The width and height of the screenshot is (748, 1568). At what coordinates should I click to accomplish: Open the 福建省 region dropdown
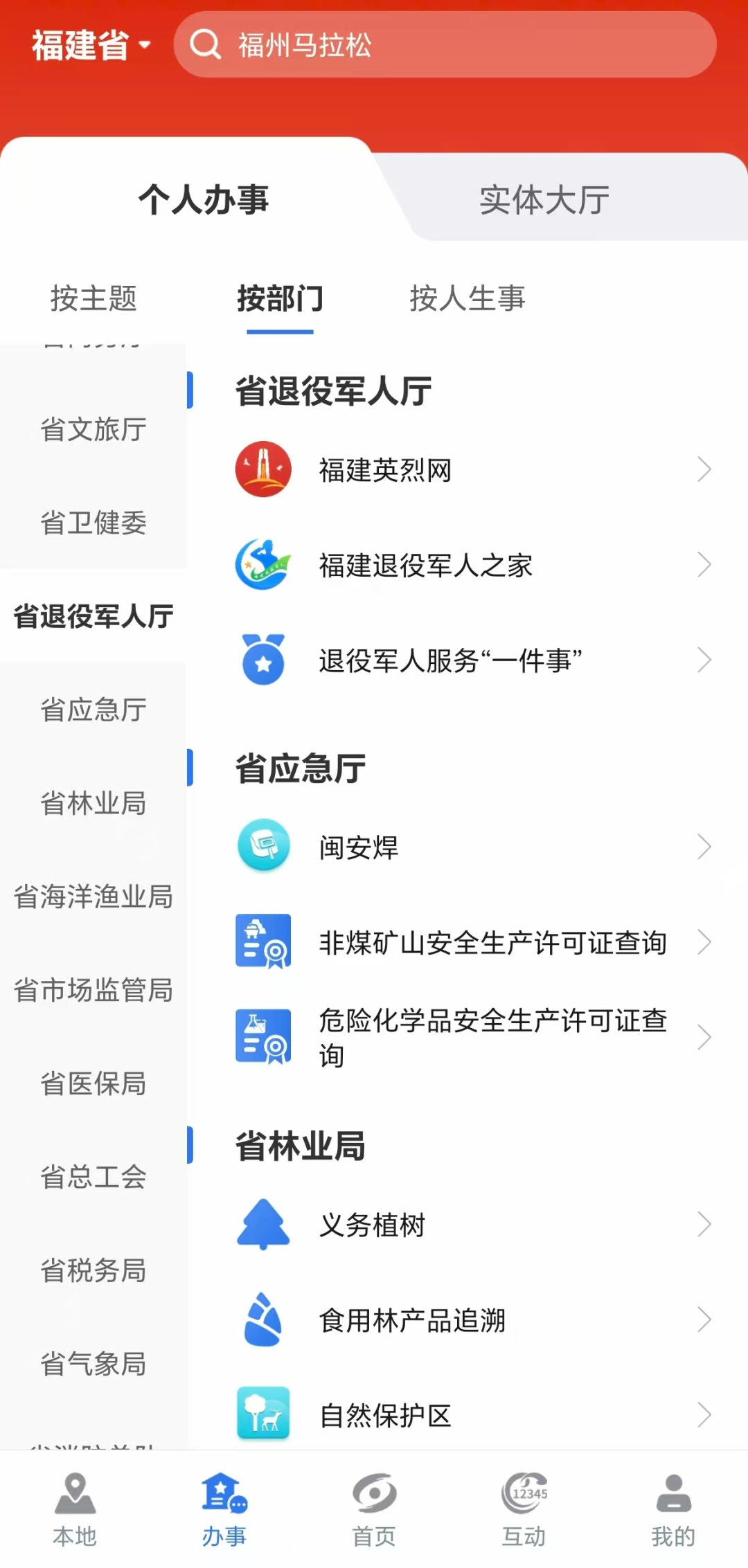[x=91, y=45]
